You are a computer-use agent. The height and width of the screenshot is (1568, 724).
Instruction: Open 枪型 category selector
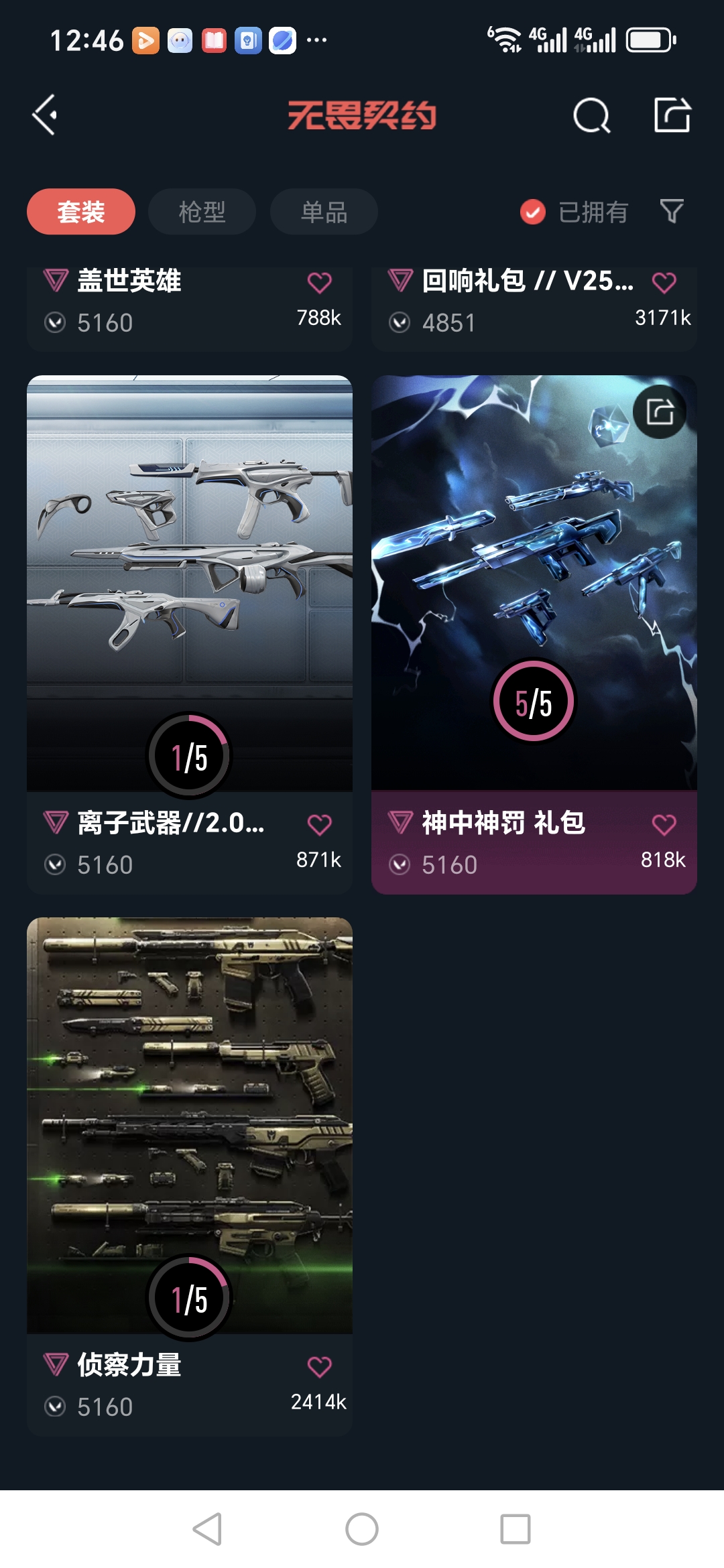(201, 211)
